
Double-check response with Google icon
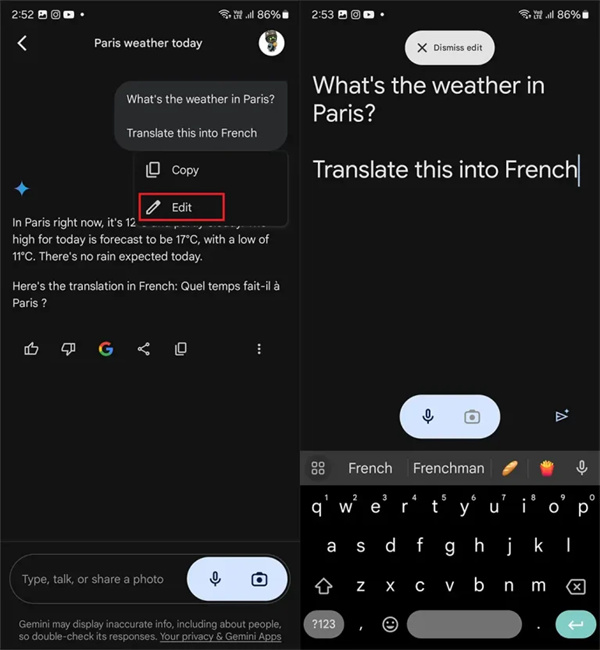pyautogui.click(x=106, y=349)
